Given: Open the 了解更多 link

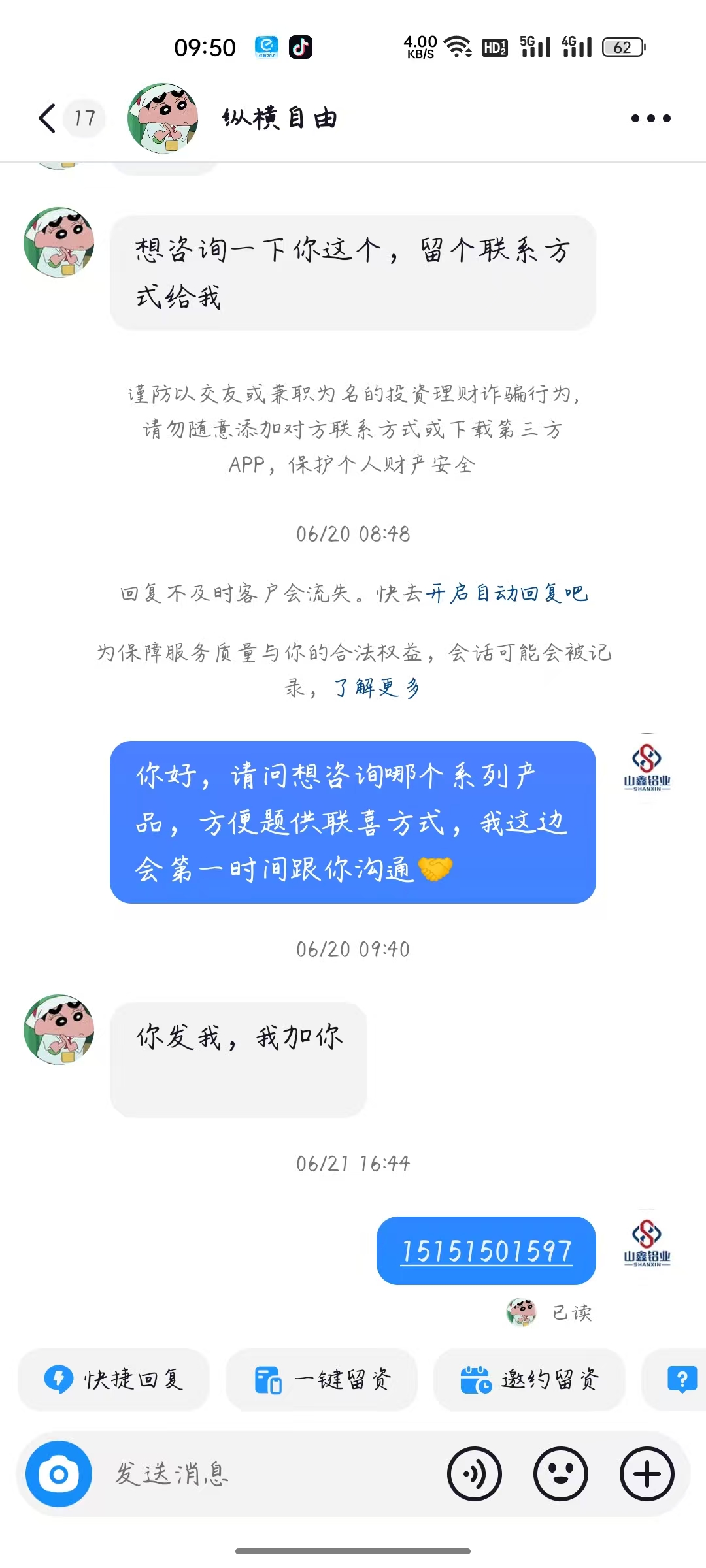Looking at the screenshot, I should click(377, 687).
